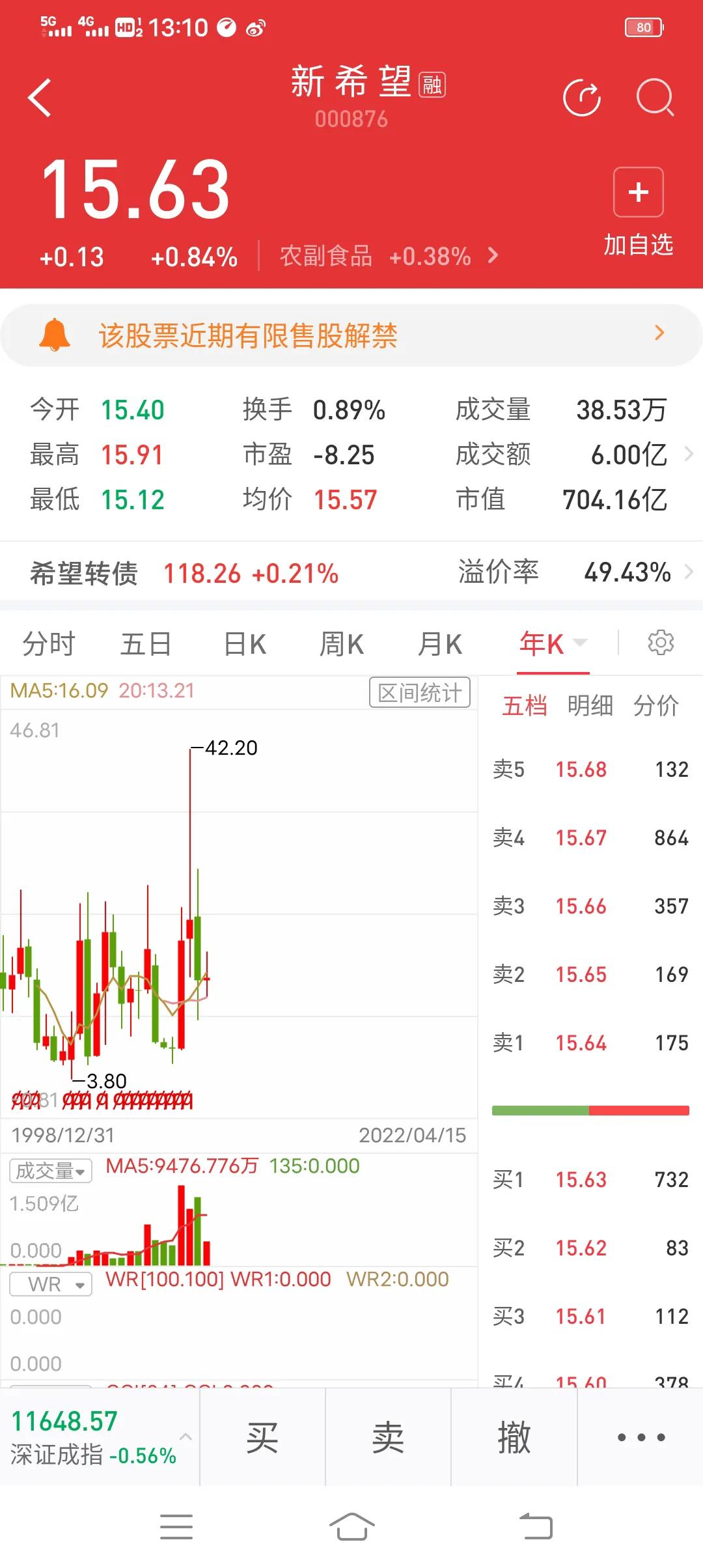Screen dimensions: 703x1568
Task: Select the 周K chart tab
Action: coord(342,644)
